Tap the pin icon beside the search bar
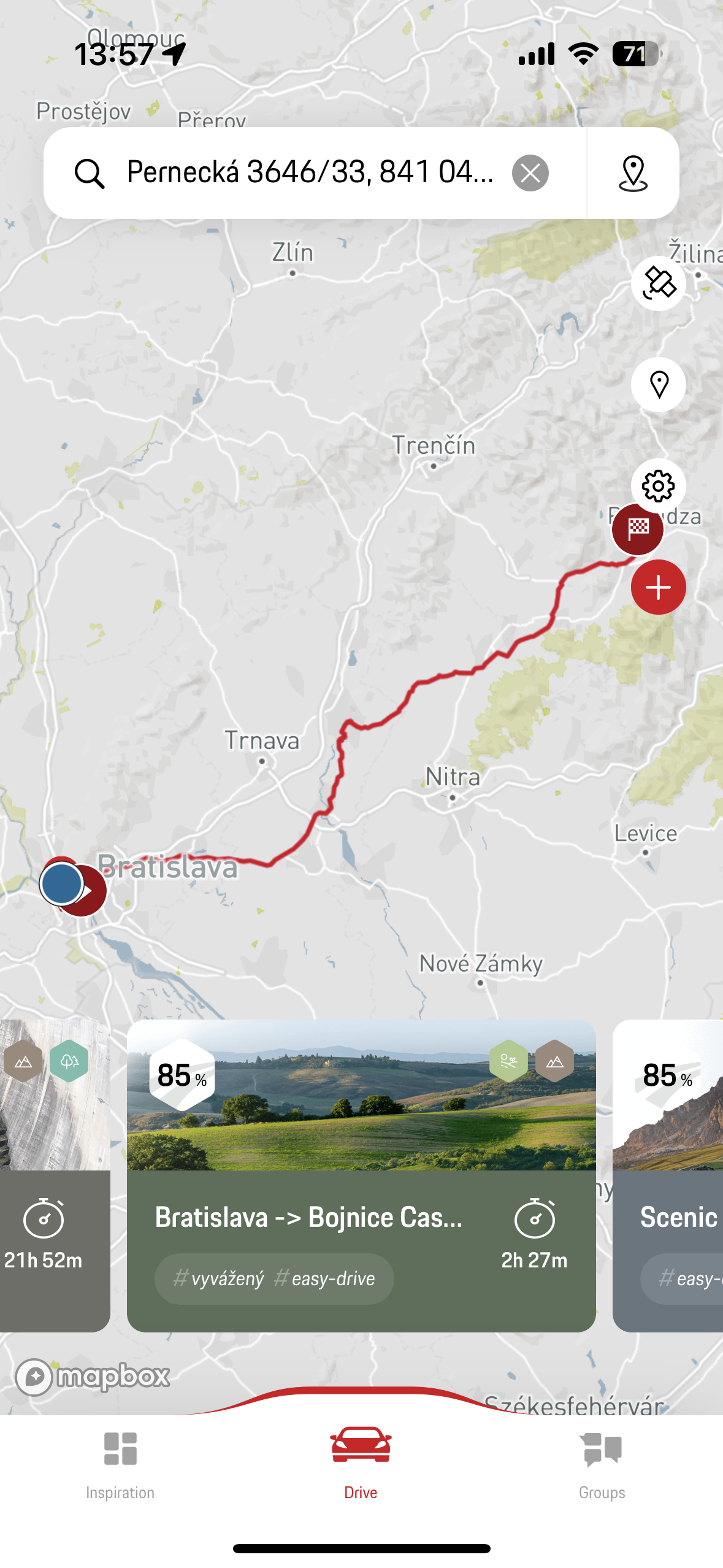Image resolution: width=723 pixels, height=1568 pixels. click(634, 173)
